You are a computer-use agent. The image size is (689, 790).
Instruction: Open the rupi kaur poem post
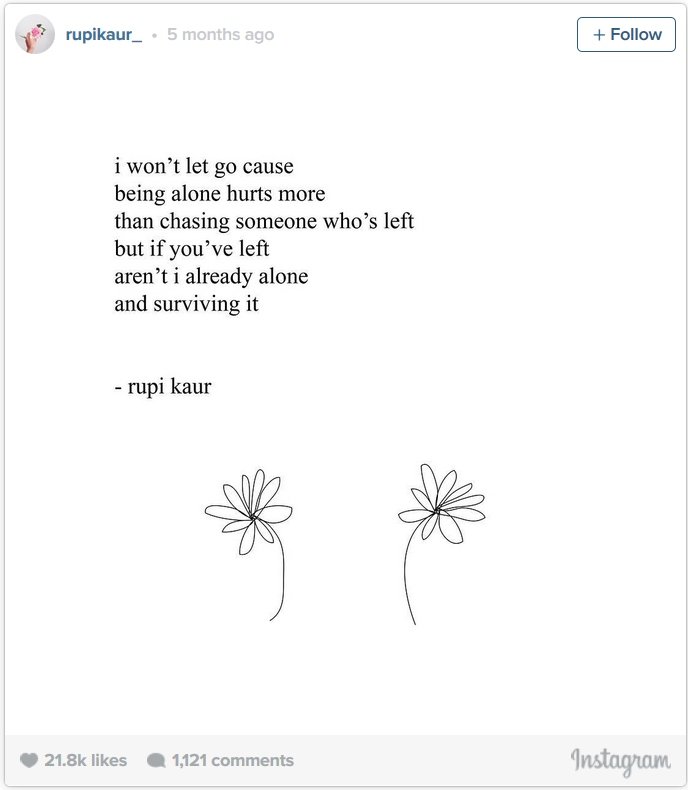tap(344, 400)
